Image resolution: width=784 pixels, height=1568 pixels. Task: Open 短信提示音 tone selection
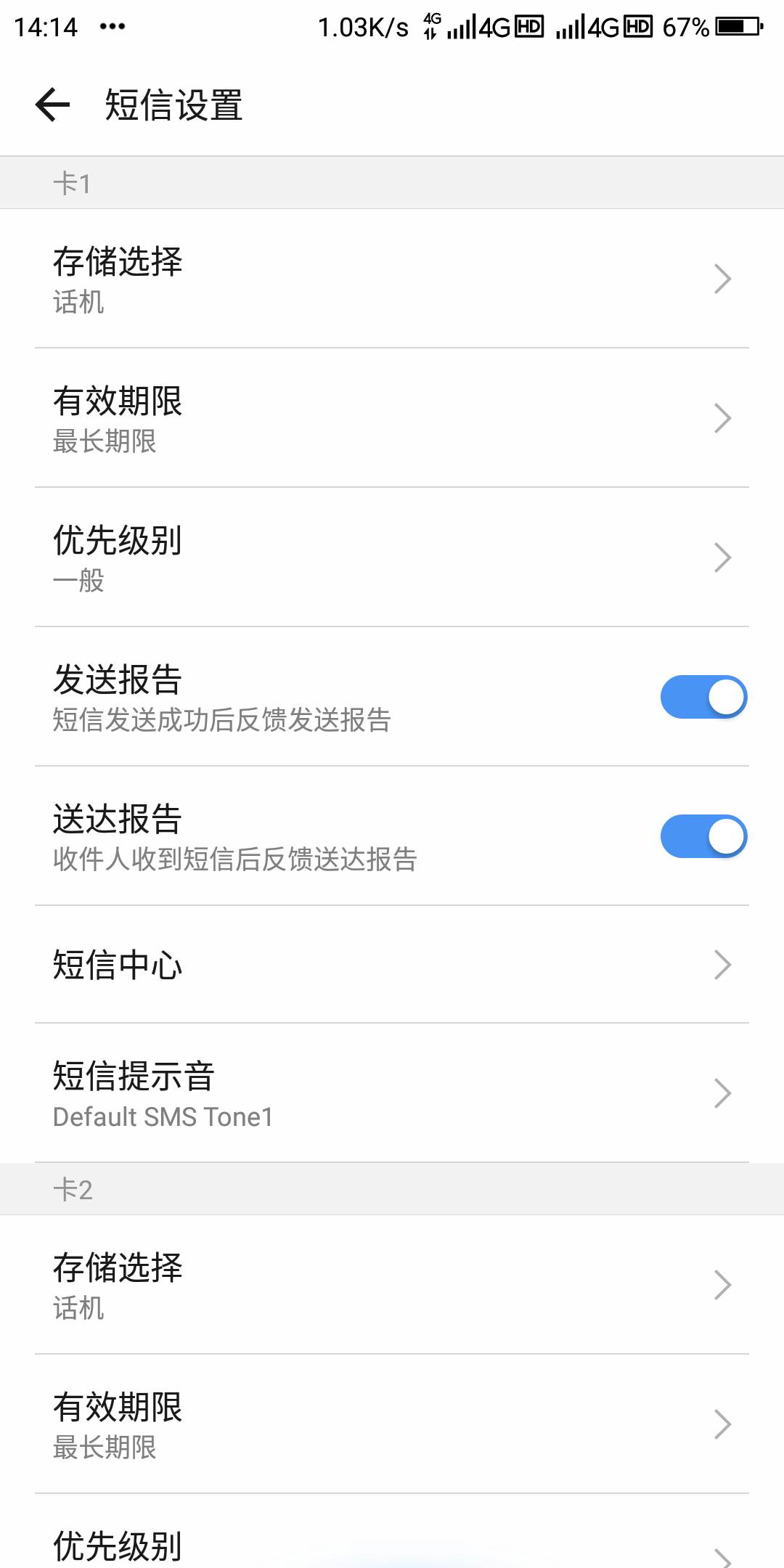click(392, 1093)
